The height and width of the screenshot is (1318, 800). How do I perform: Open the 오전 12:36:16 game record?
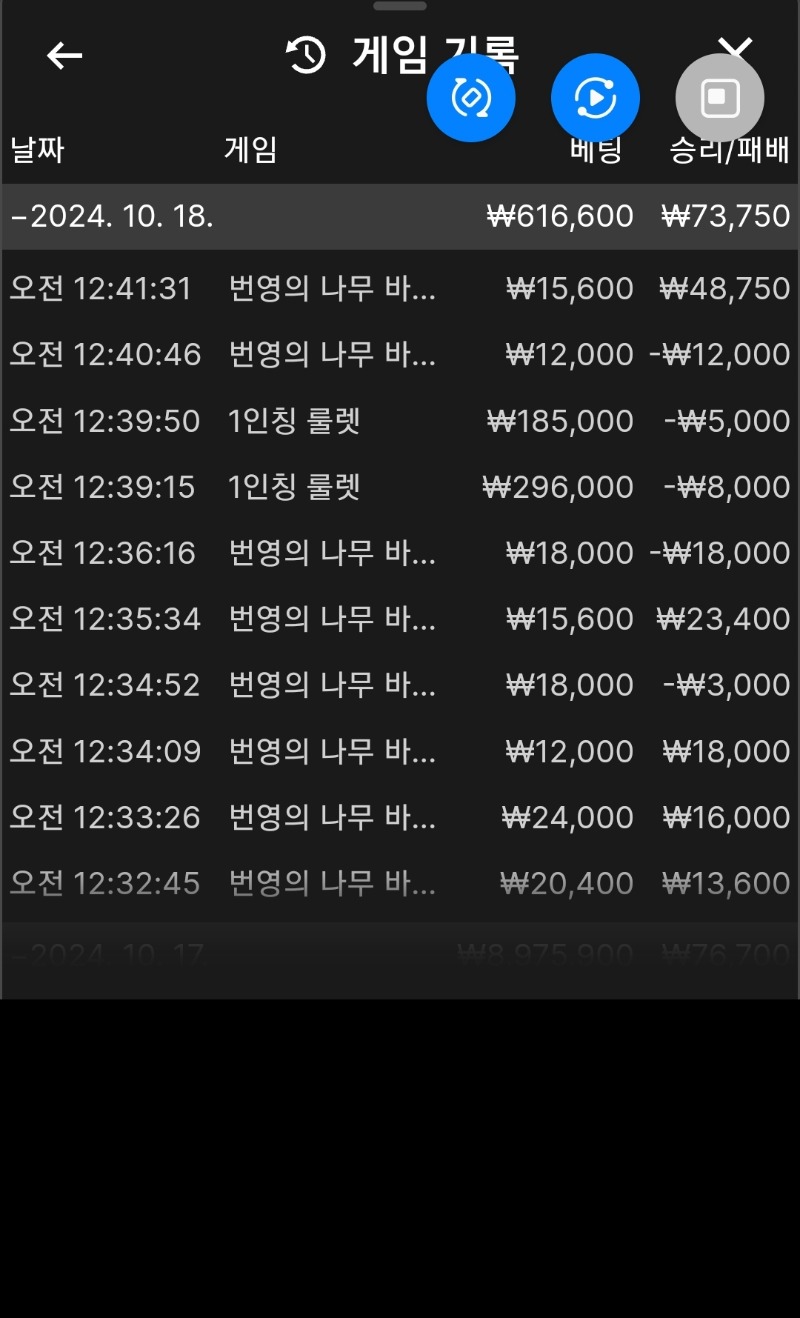400,553
